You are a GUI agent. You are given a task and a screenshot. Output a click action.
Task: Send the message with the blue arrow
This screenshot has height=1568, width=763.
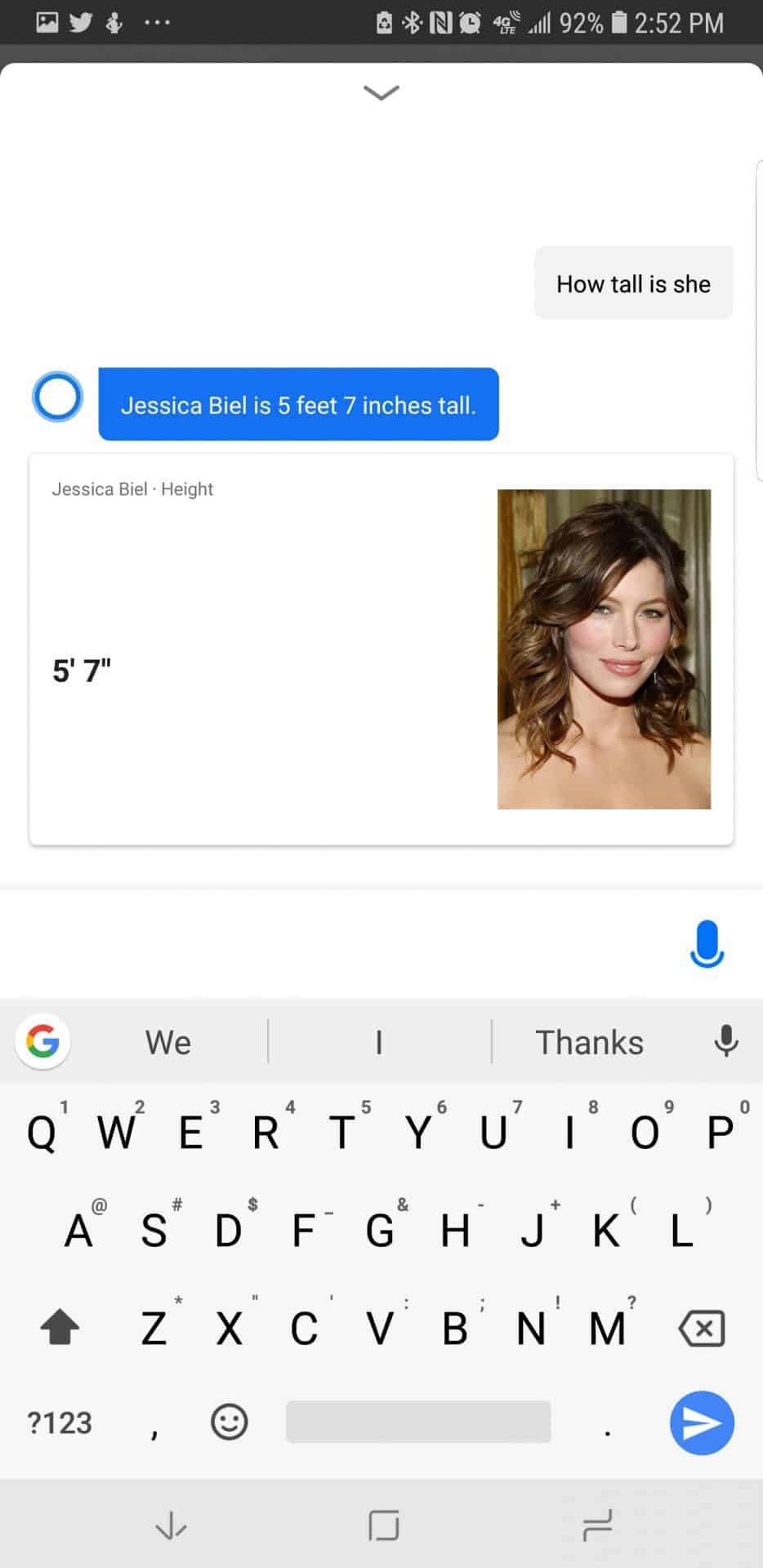(x=702, y=1423)
